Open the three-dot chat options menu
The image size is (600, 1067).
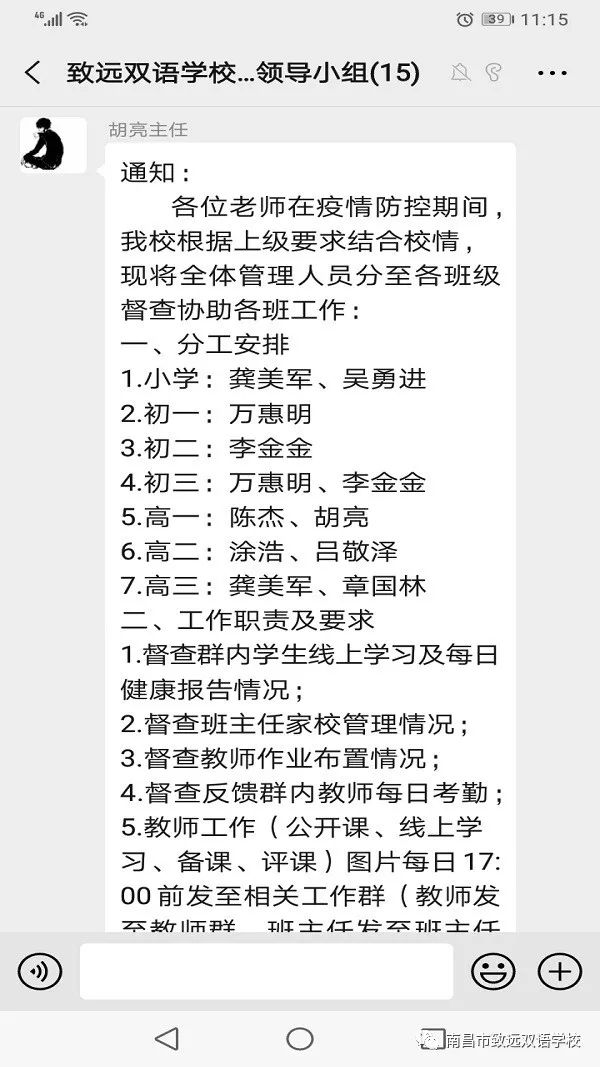point(552,73)
